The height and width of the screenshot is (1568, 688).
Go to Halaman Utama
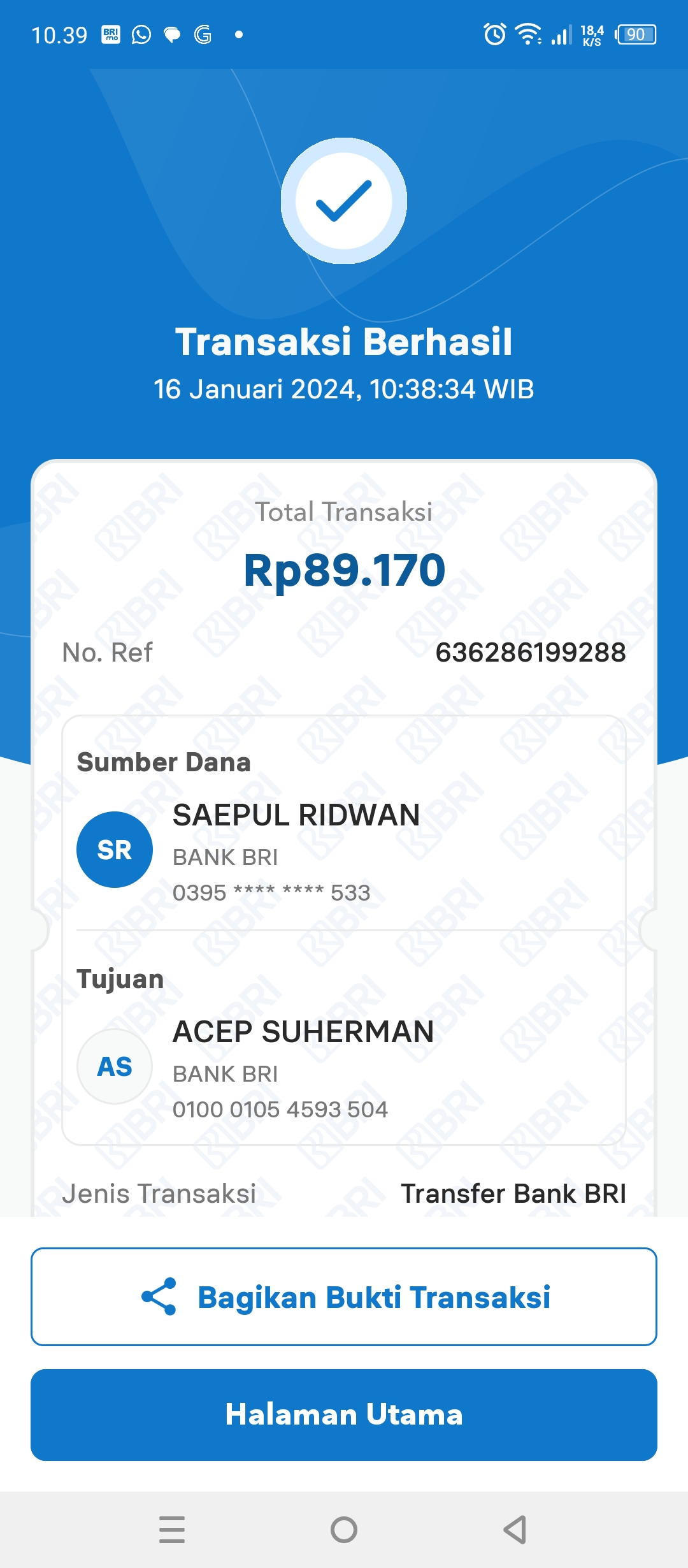[344, 1414]
